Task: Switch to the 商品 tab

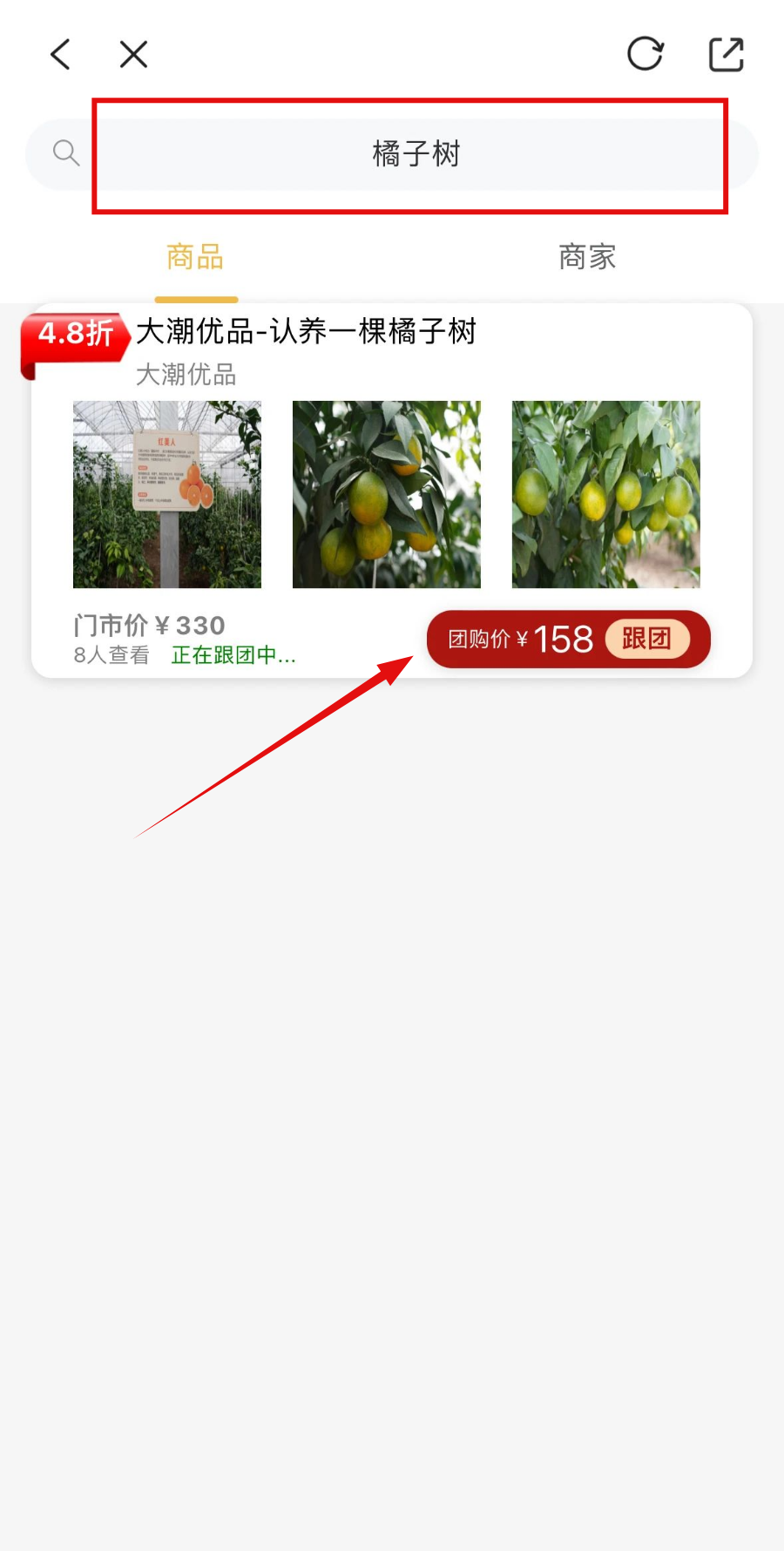Action: click(195, 258)
